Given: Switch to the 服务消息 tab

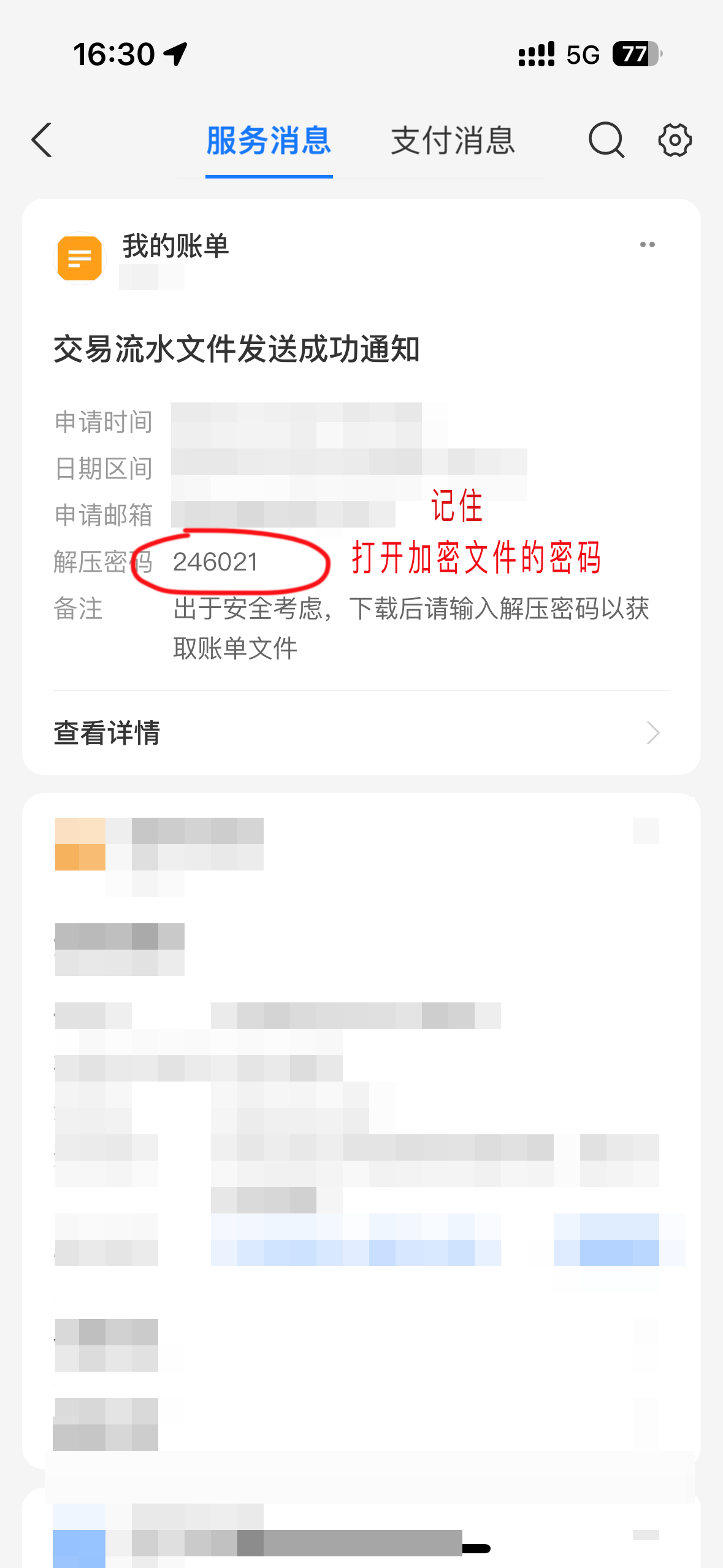Looking at the screenshot, I should (269, 140).
